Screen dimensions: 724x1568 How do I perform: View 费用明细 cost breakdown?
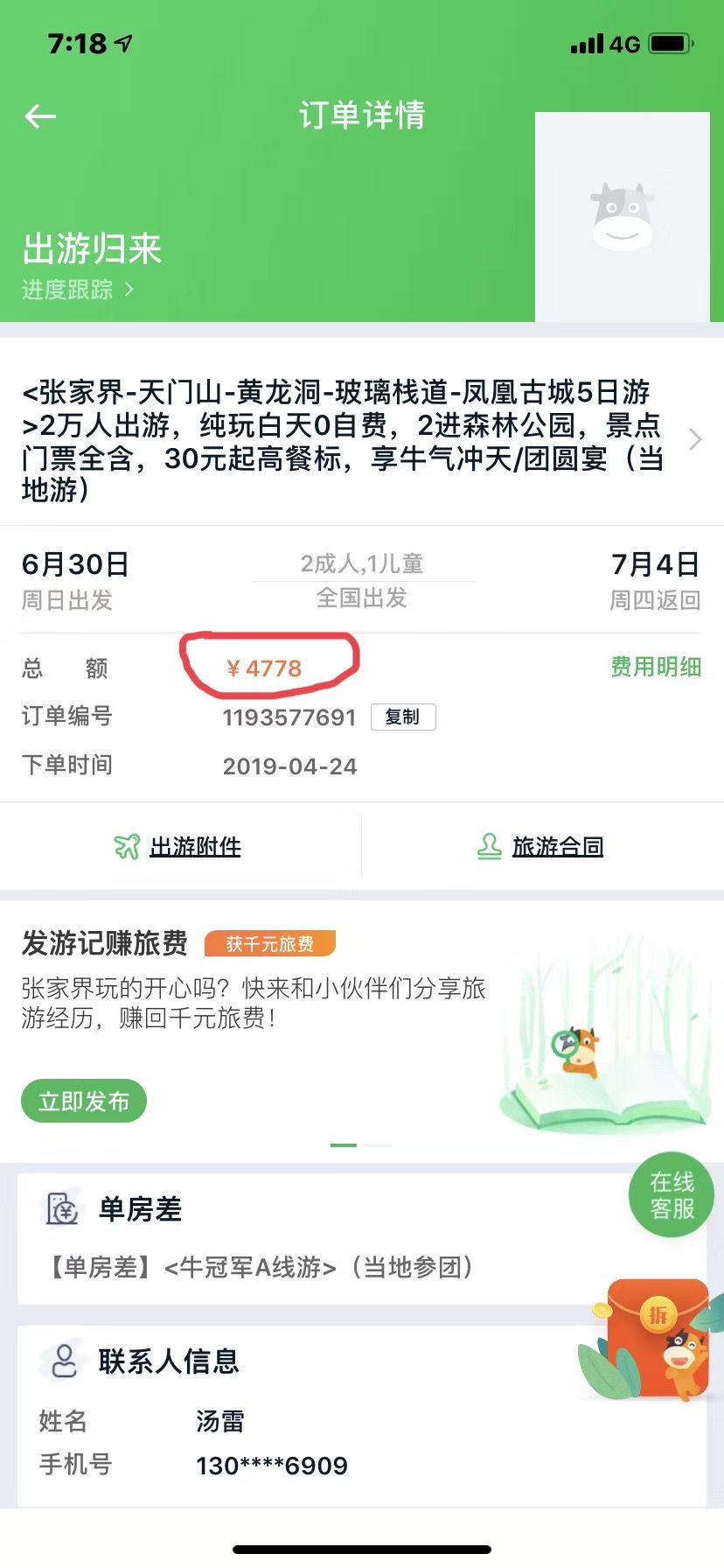point(655,668)
